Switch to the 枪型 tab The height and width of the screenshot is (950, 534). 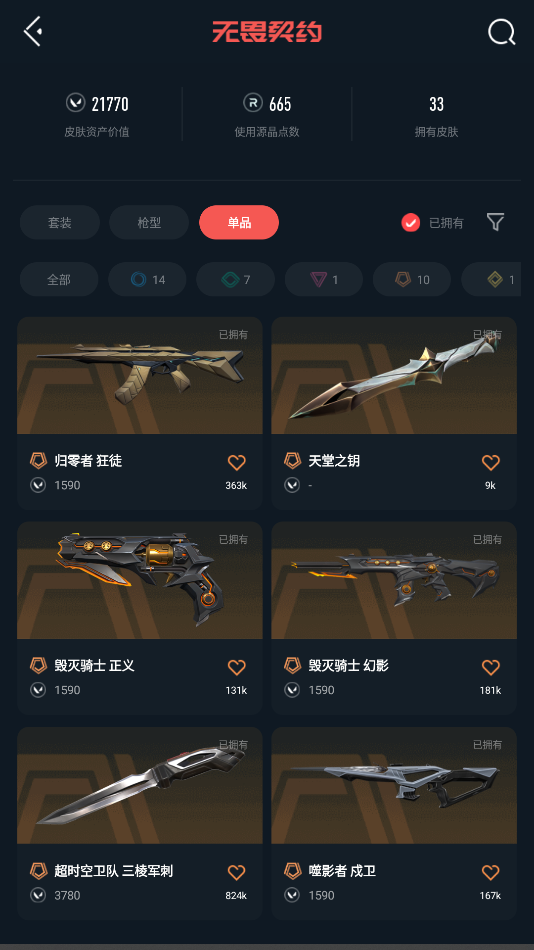coord(149,222)
